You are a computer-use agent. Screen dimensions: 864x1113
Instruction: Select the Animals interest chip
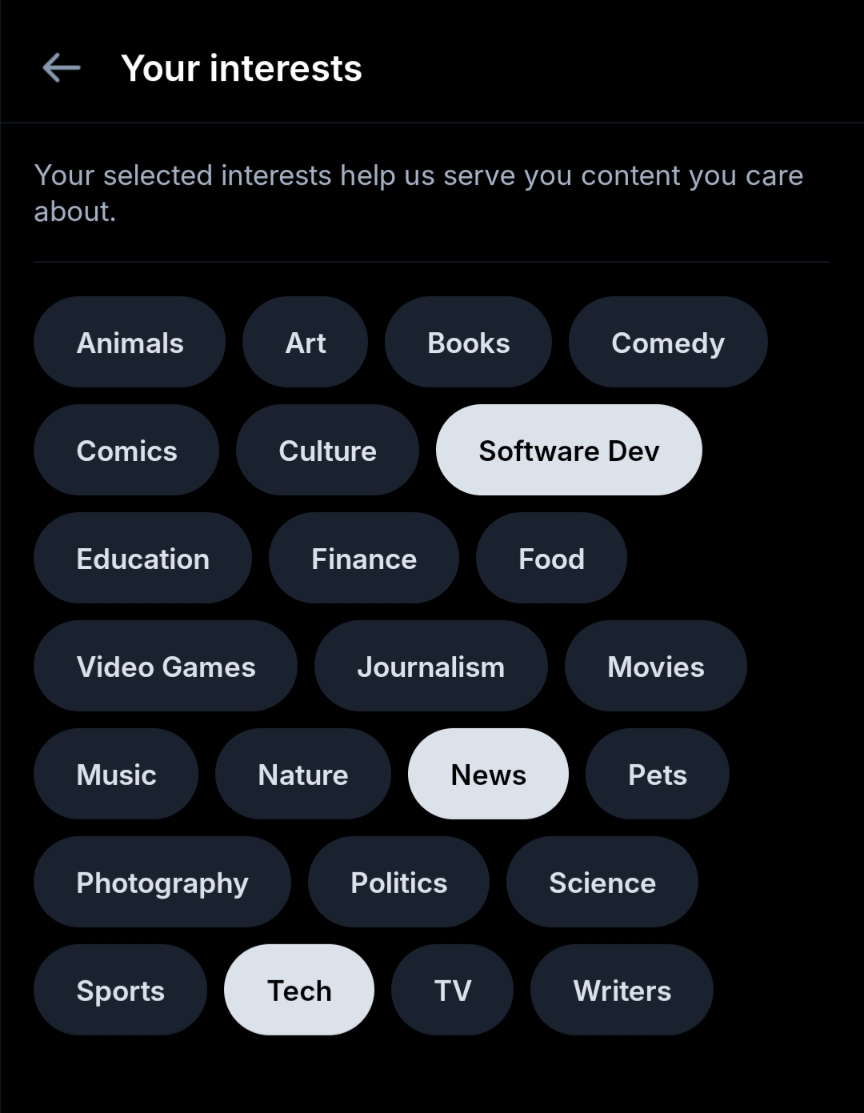point(130,342)
